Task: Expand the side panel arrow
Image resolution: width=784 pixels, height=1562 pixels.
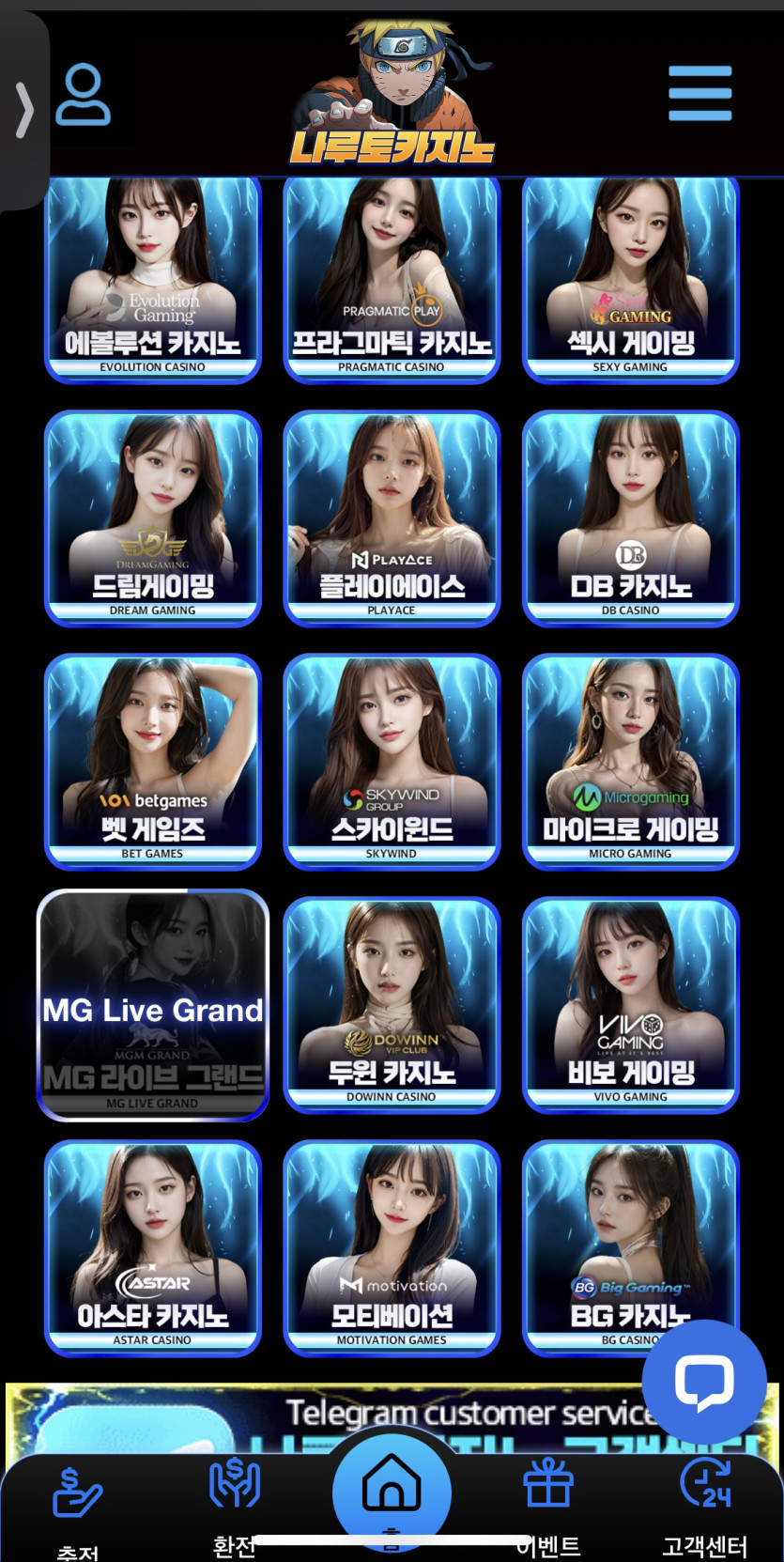Action: tap(24, 111)
